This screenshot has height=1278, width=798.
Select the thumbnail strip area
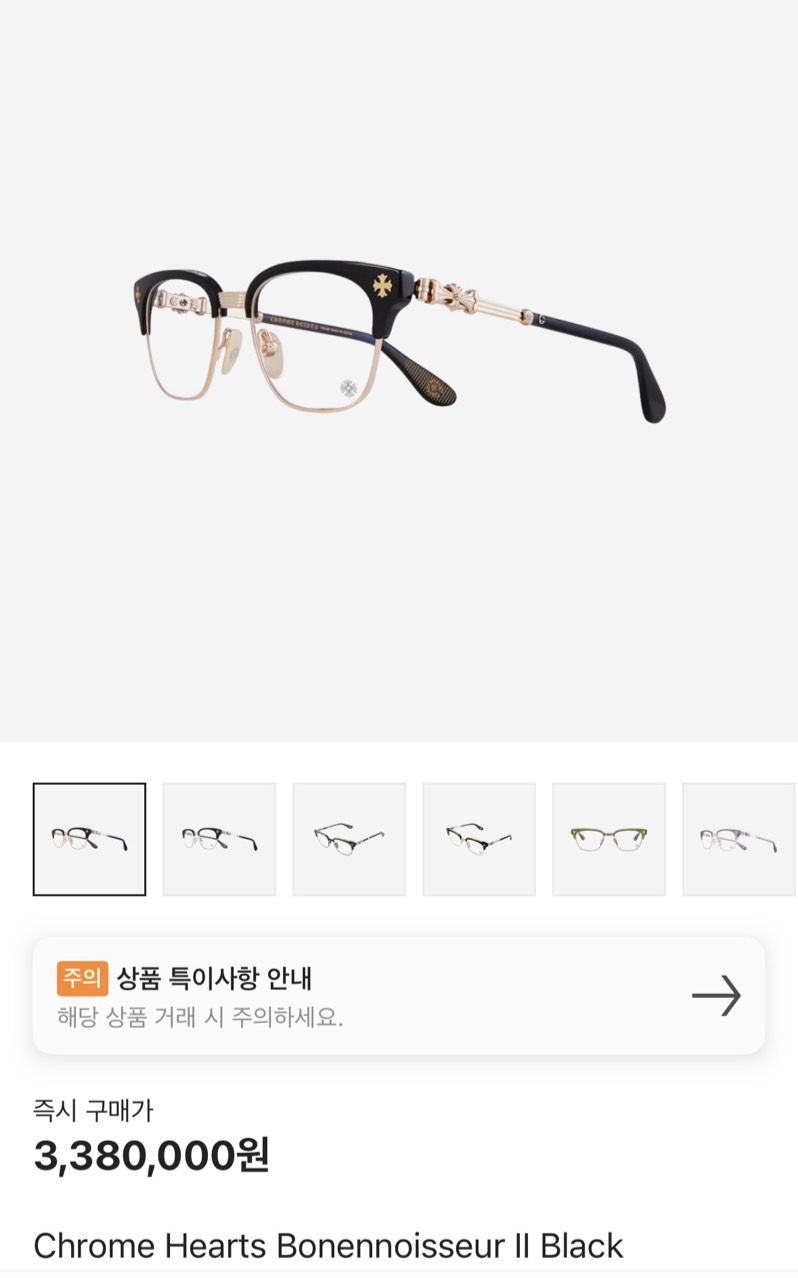click(399, 838)
